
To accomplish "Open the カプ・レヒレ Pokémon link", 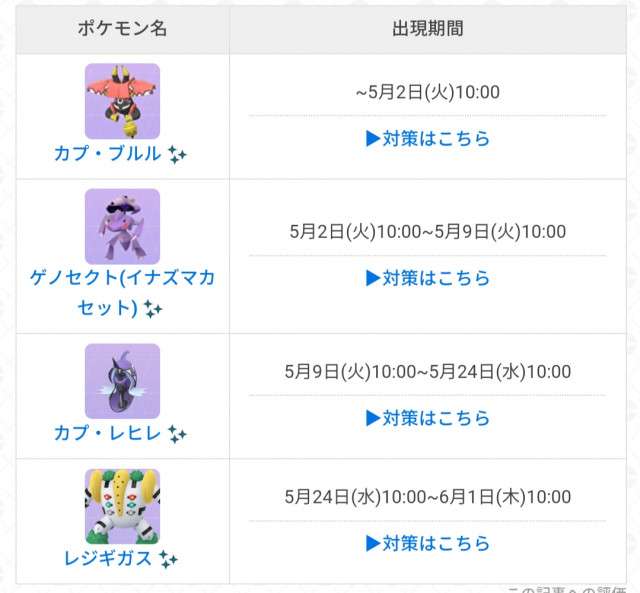I will click(108, 433).
